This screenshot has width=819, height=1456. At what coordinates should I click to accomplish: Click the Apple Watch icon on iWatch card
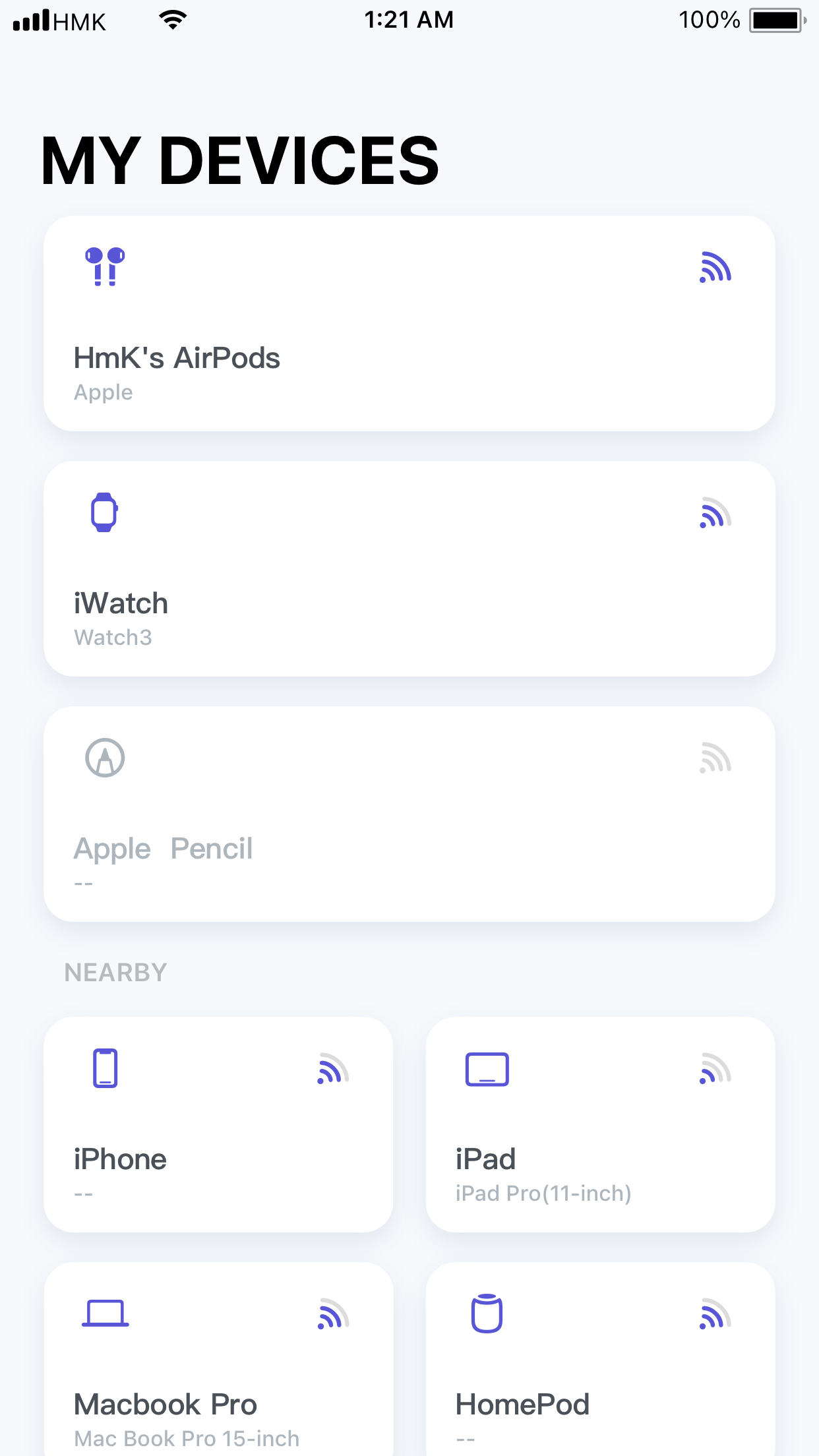pos(104,513)
